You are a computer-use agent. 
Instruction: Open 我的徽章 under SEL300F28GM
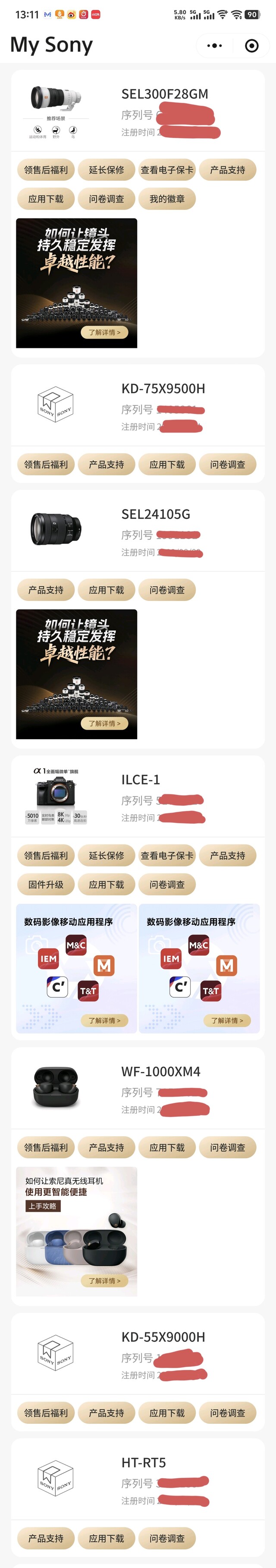click(167, 199)
